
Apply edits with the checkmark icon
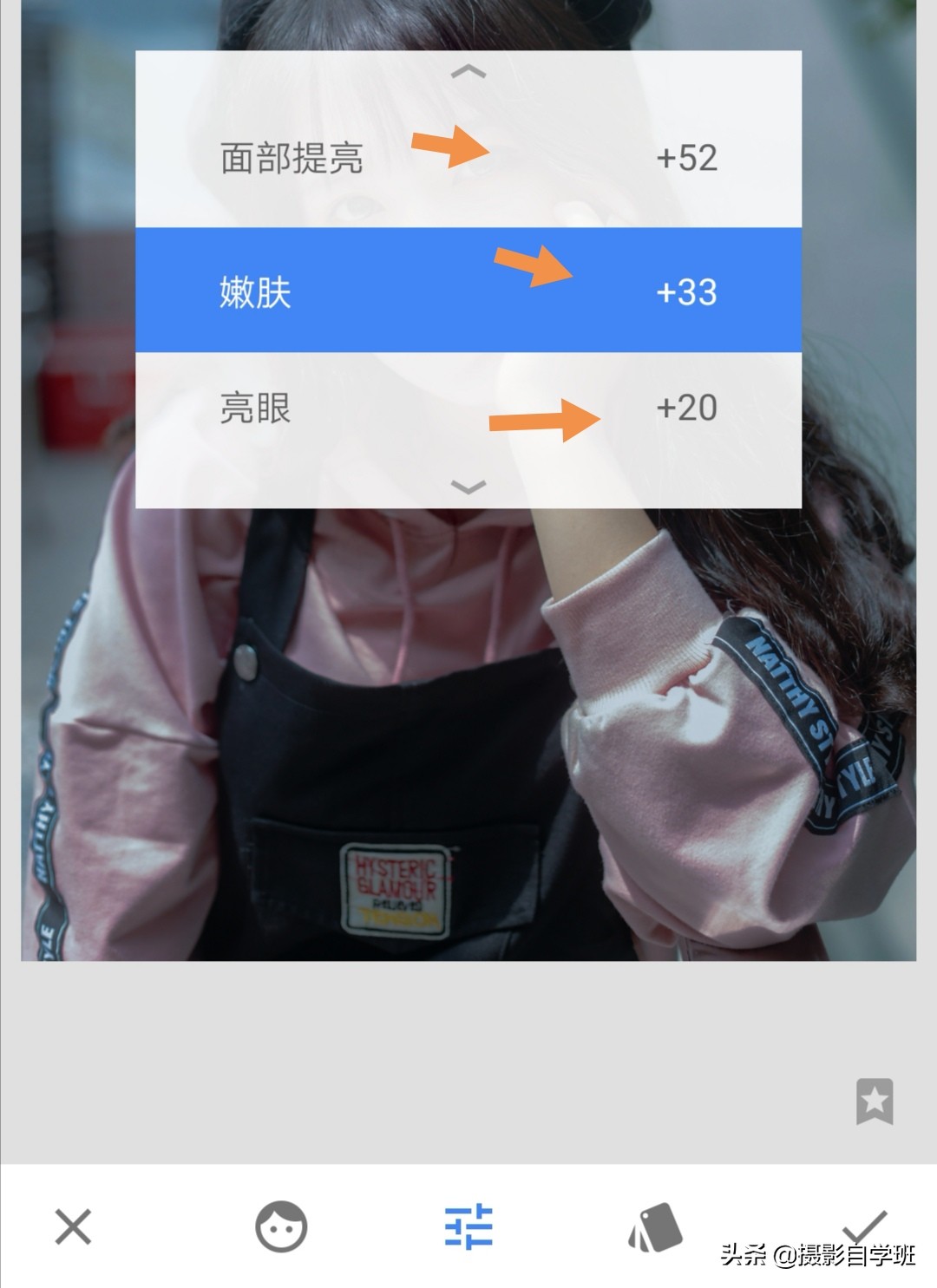866,1226
